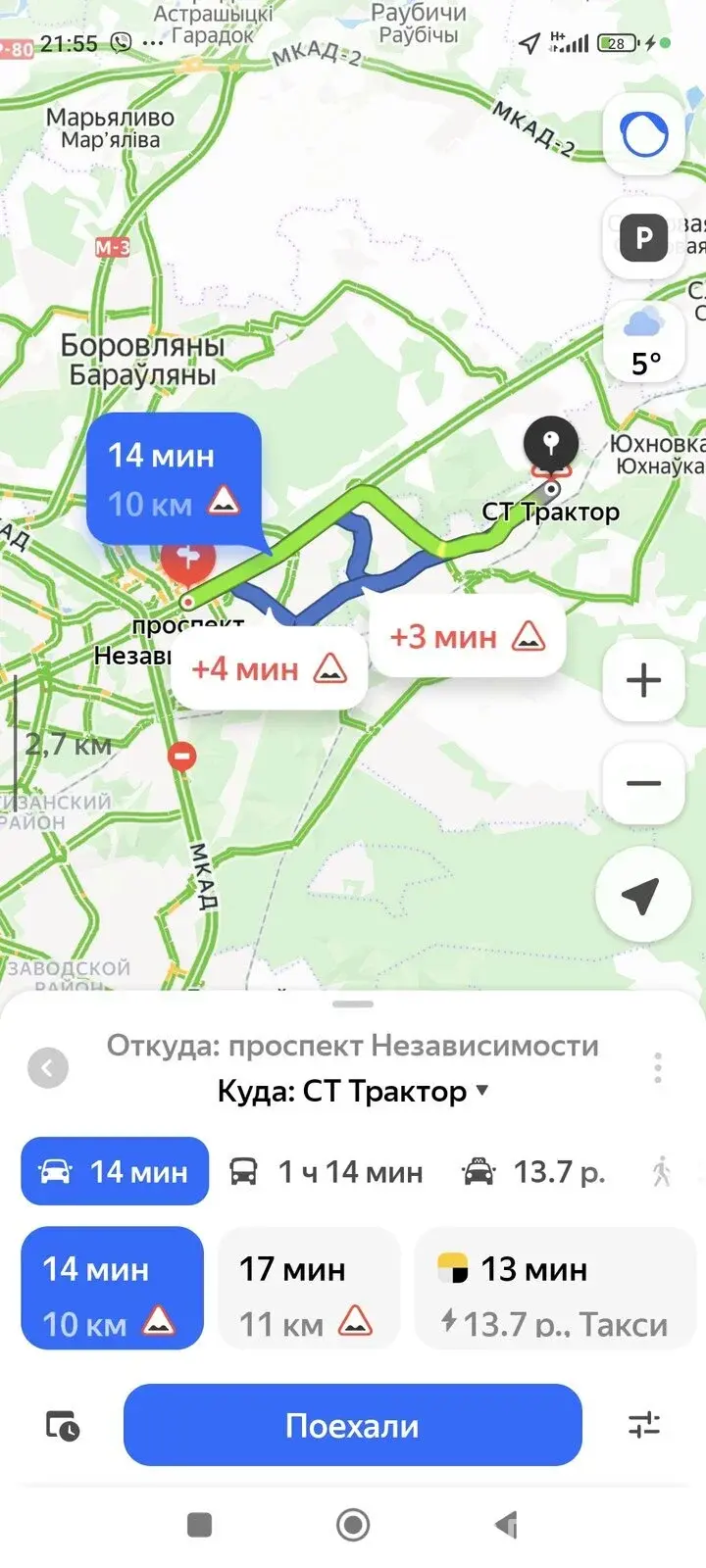Center map with the compass arrow

[x=642, y=895]
